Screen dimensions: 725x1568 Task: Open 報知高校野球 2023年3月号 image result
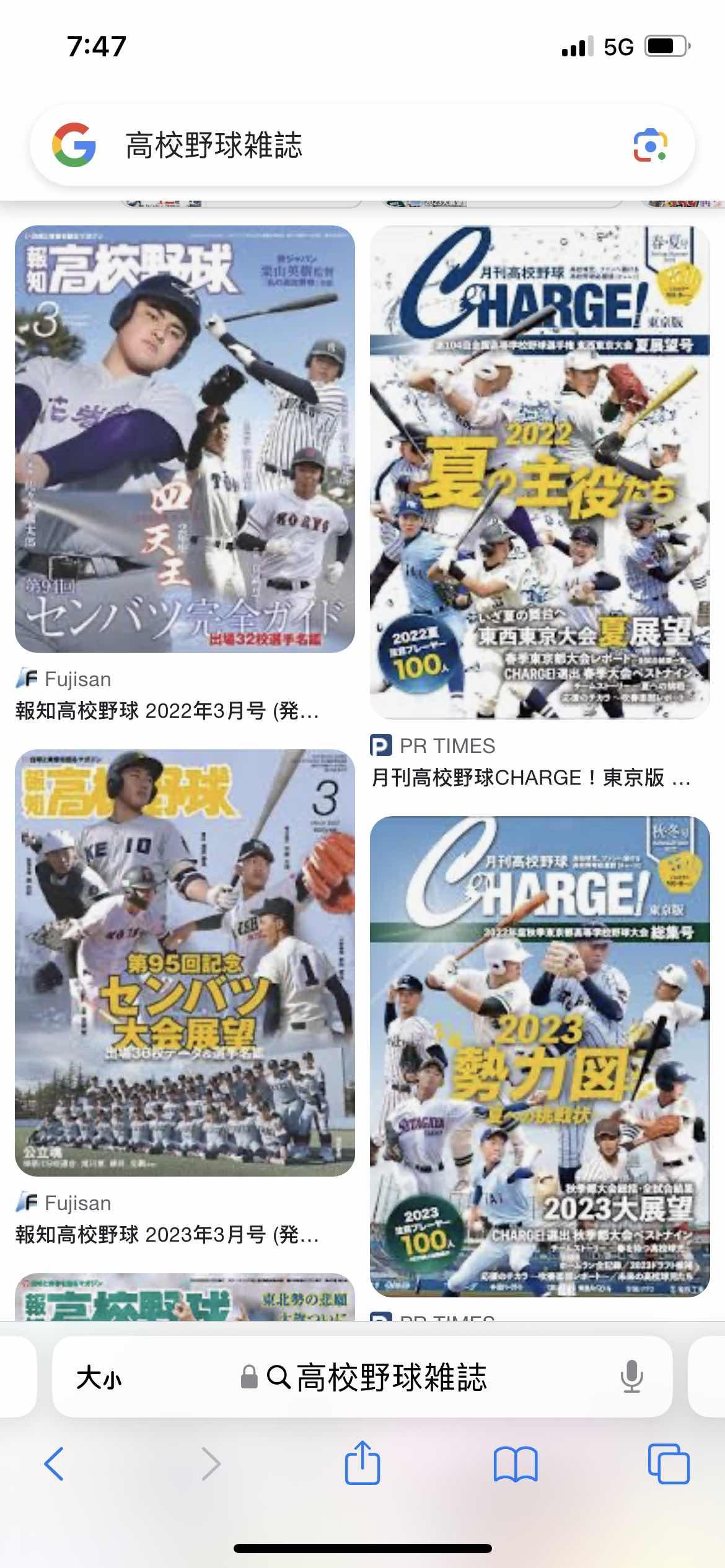[185, 962]
